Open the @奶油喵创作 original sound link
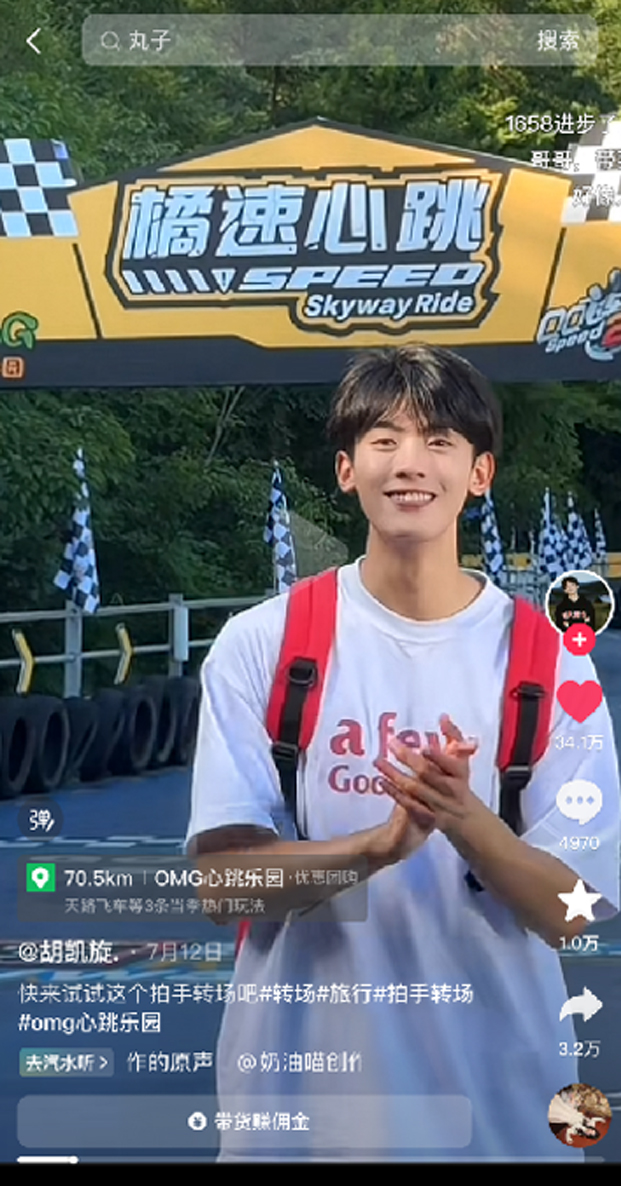 (300, 1062)
